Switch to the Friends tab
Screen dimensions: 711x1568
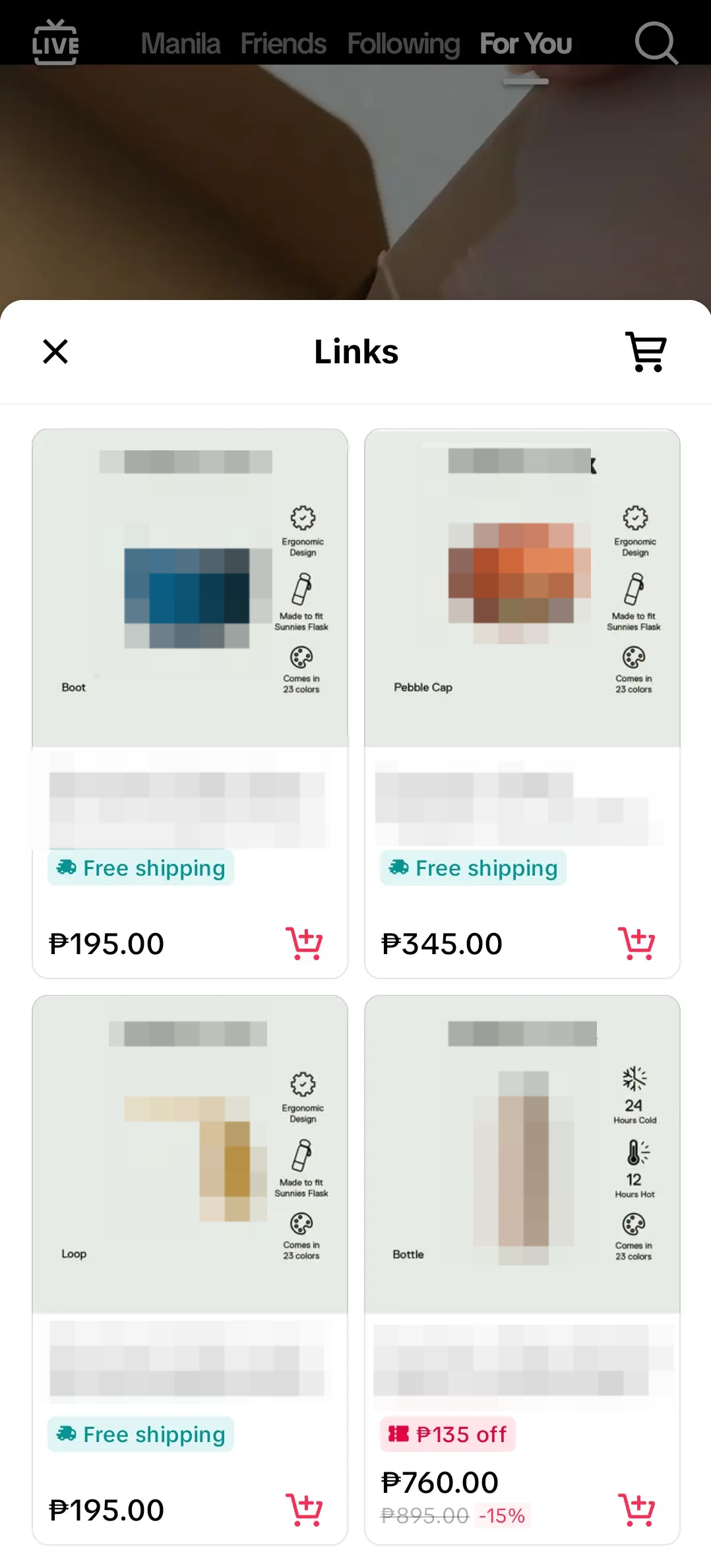283,44
